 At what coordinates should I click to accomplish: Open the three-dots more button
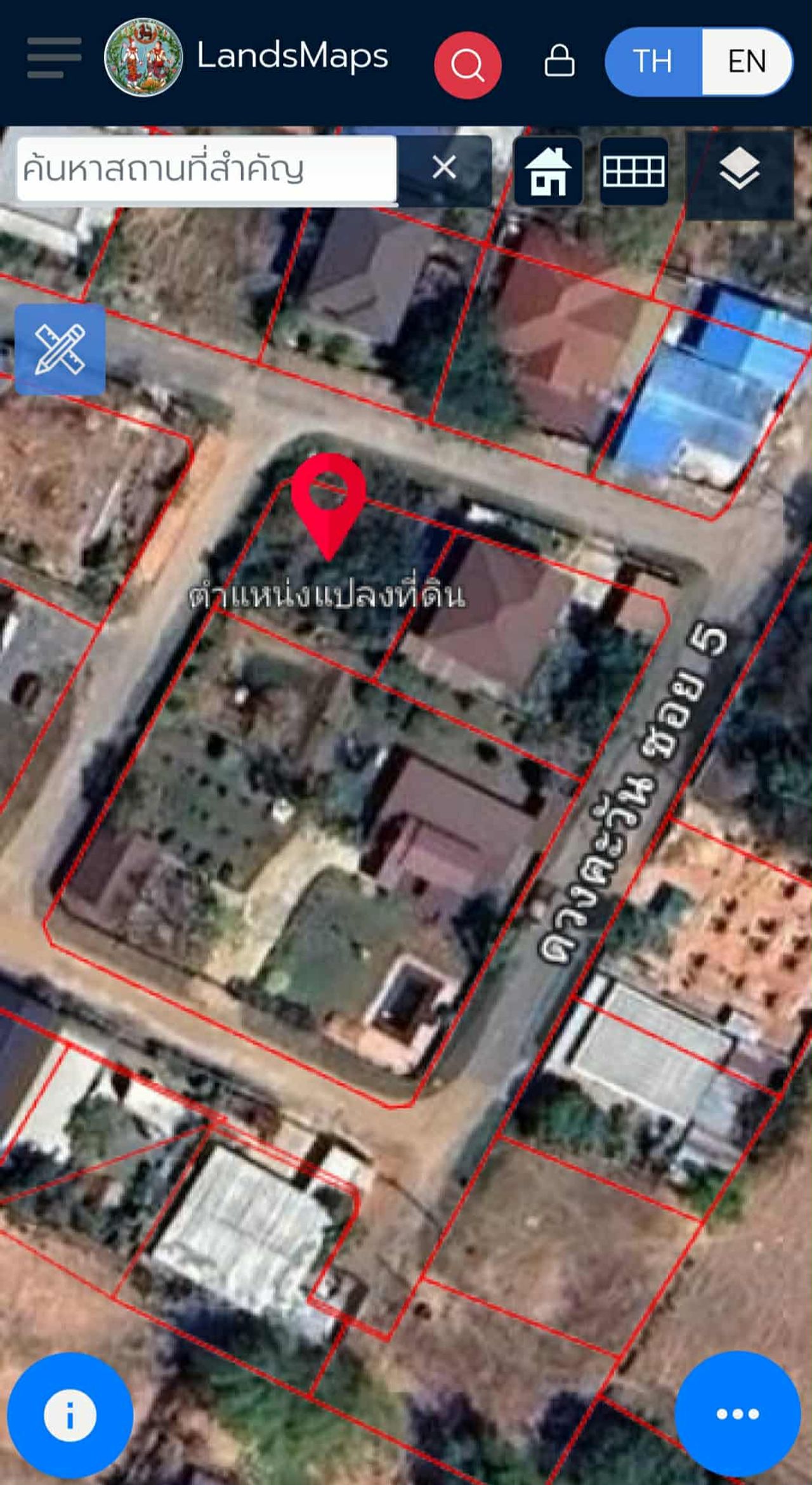[x=737, y=1414]
